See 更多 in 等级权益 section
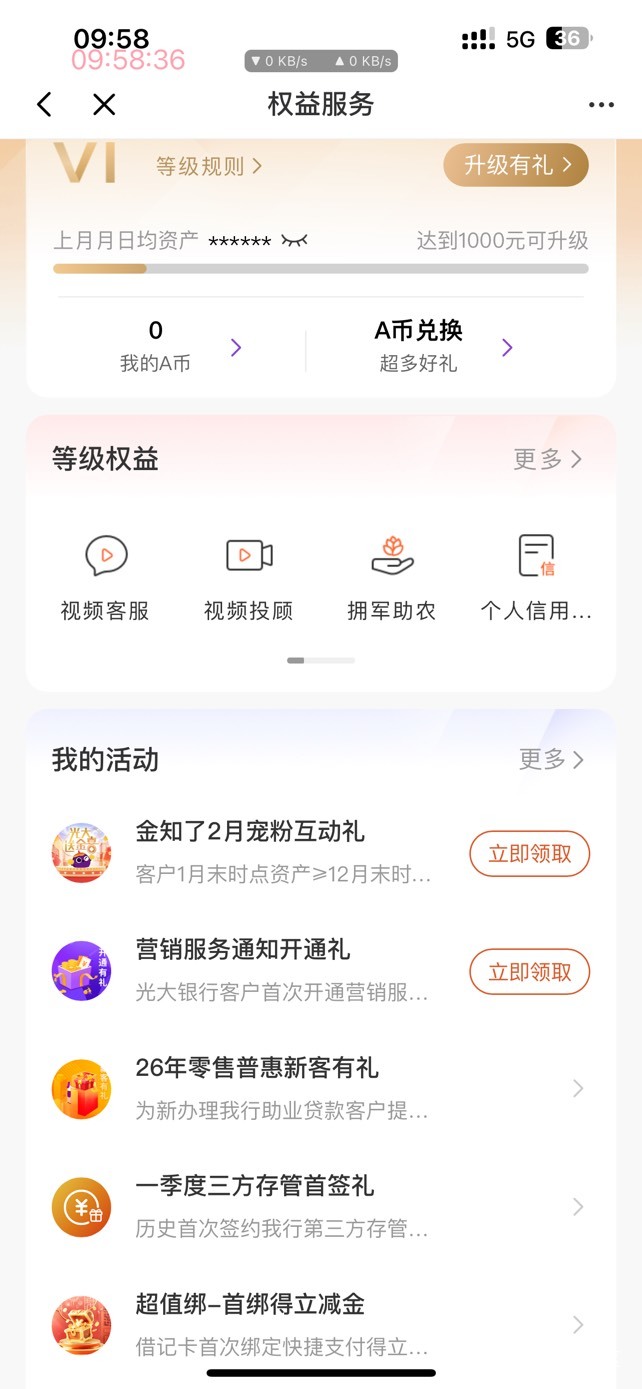 547,459
